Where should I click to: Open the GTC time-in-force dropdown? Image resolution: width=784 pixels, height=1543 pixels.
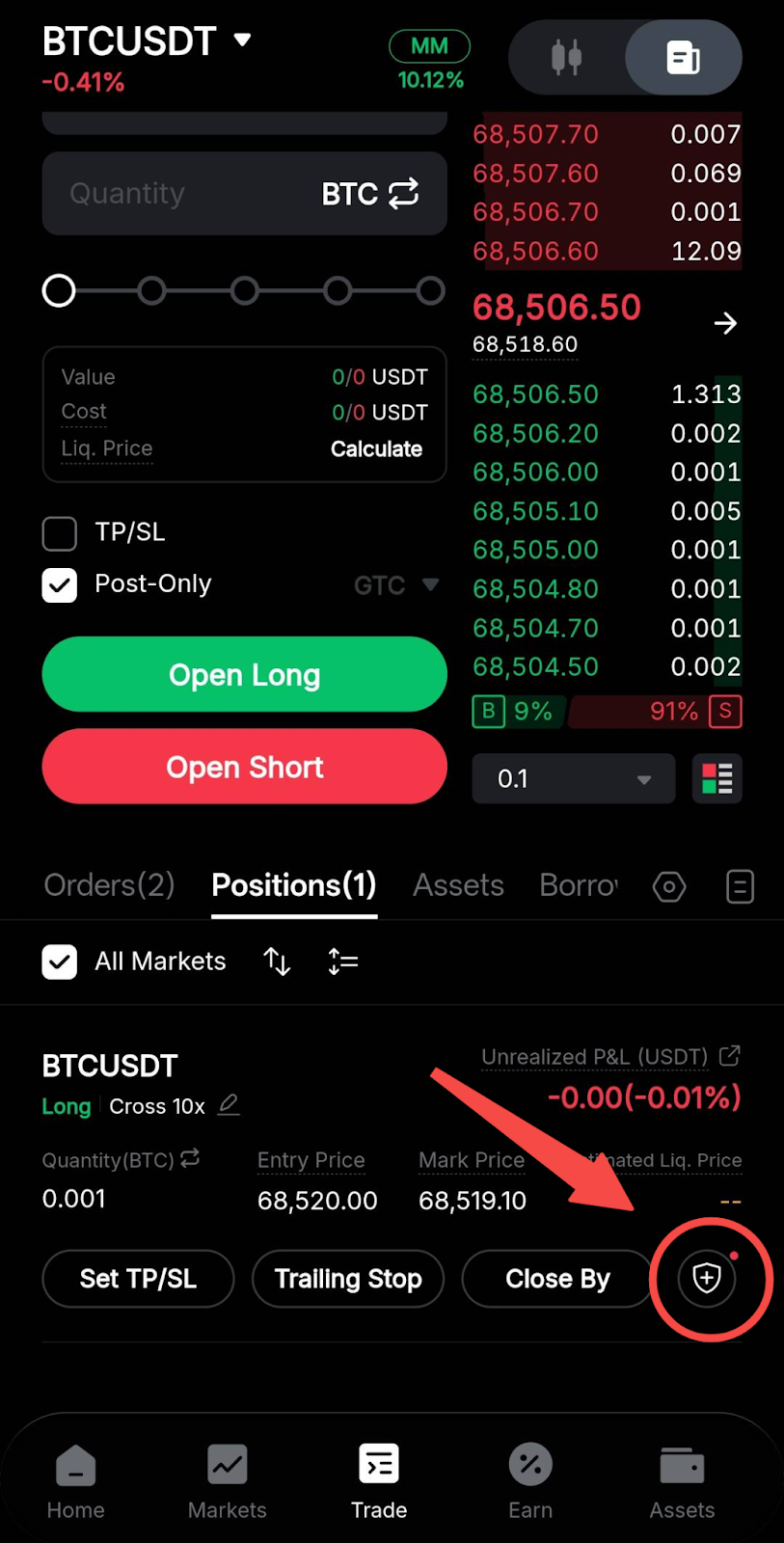point(397,585)
